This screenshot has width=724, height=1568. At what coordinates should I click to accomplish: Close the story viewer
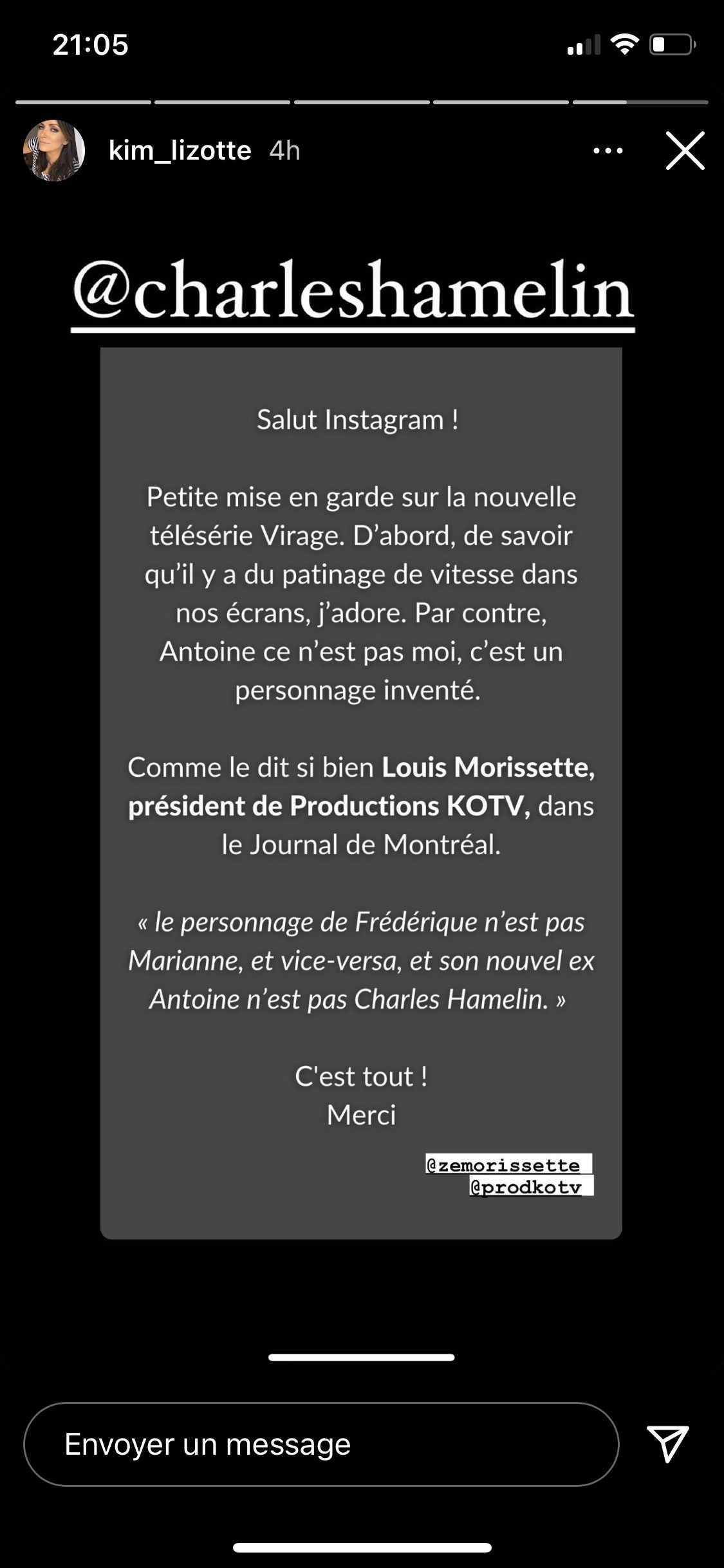tap(685, 151)
